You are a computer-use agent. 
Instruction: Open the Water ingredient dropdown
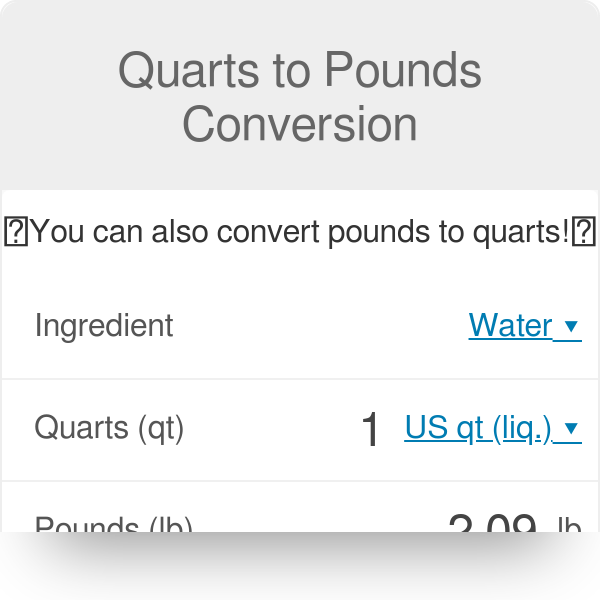pyautogui.click(x=523, y=326)
